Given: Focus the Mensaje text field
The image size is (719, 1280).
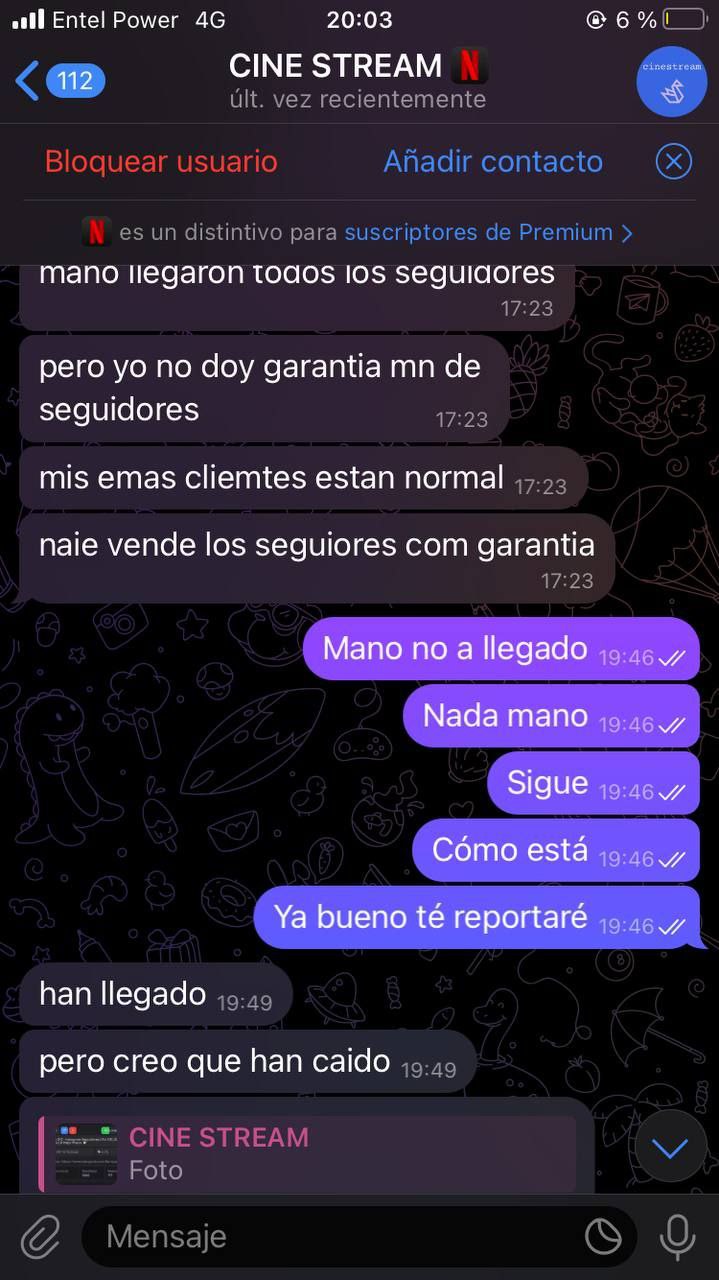Looking at the screenshot, I should click(x=330, y=1237).
